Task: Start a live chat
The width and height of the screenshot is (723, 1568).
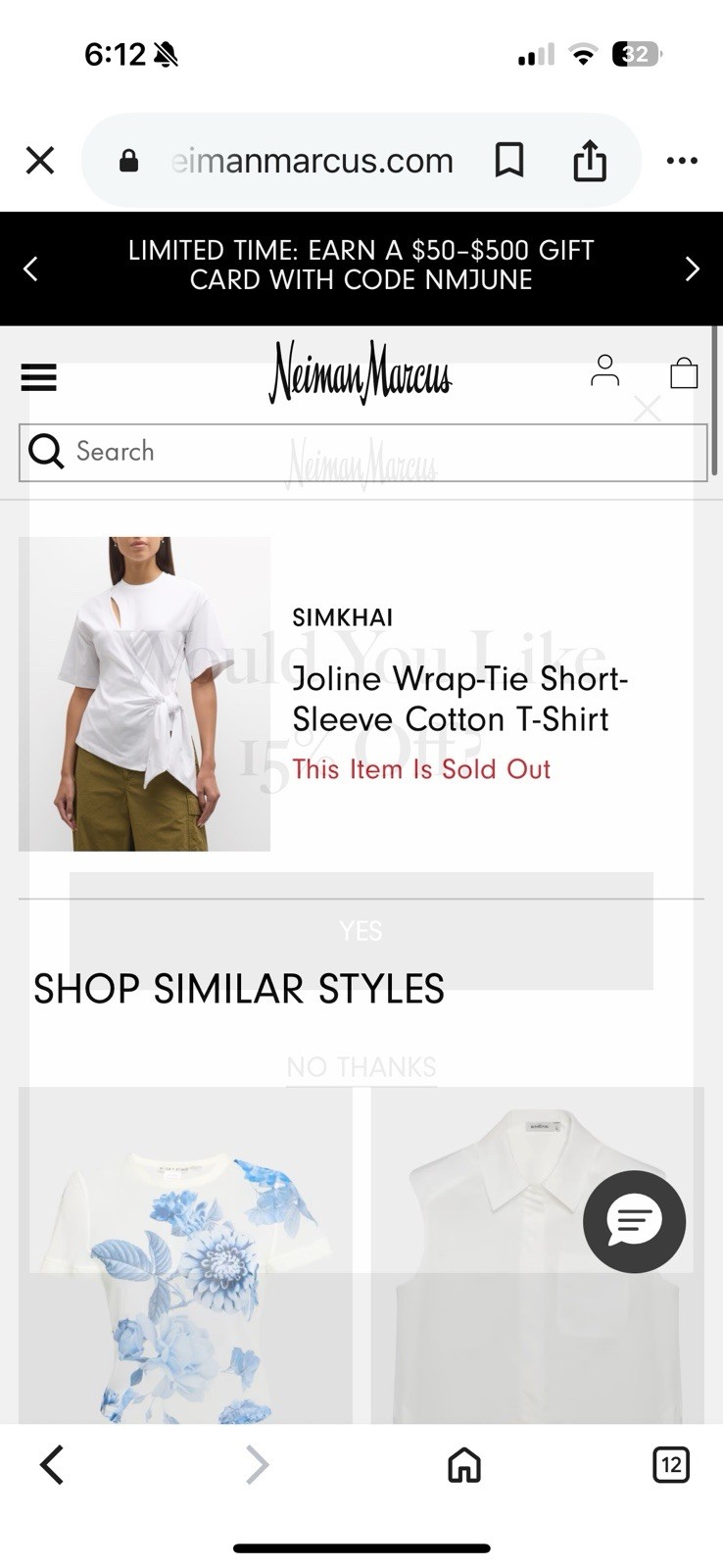Action: pyautogui.click(x=634, y=1221)
